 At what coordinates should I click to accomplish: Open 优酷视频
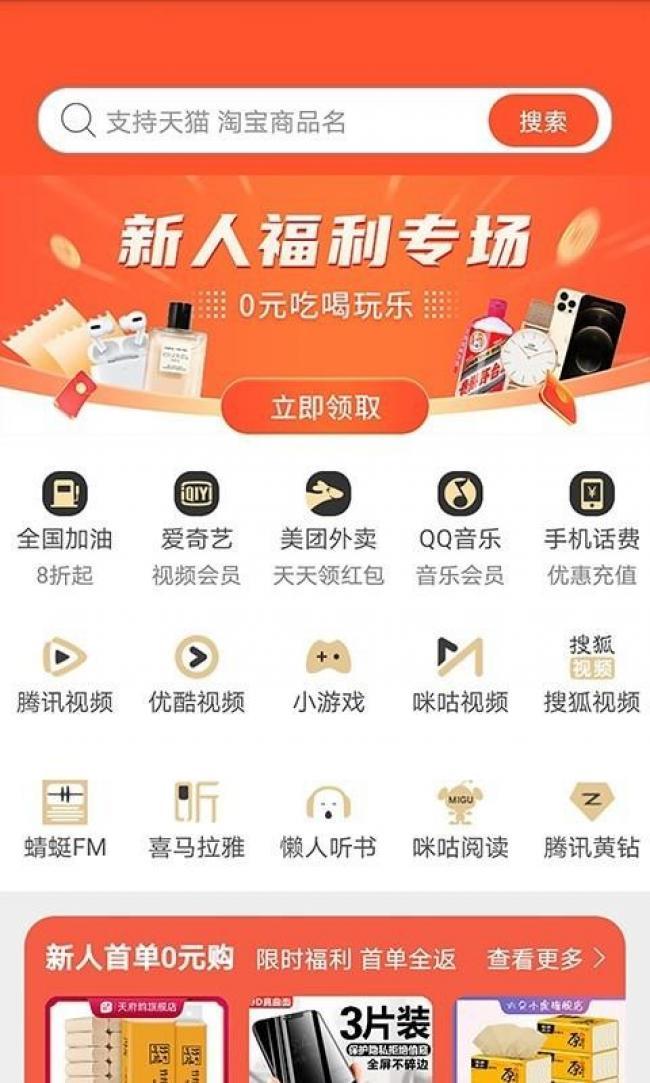tap(196, 675)
